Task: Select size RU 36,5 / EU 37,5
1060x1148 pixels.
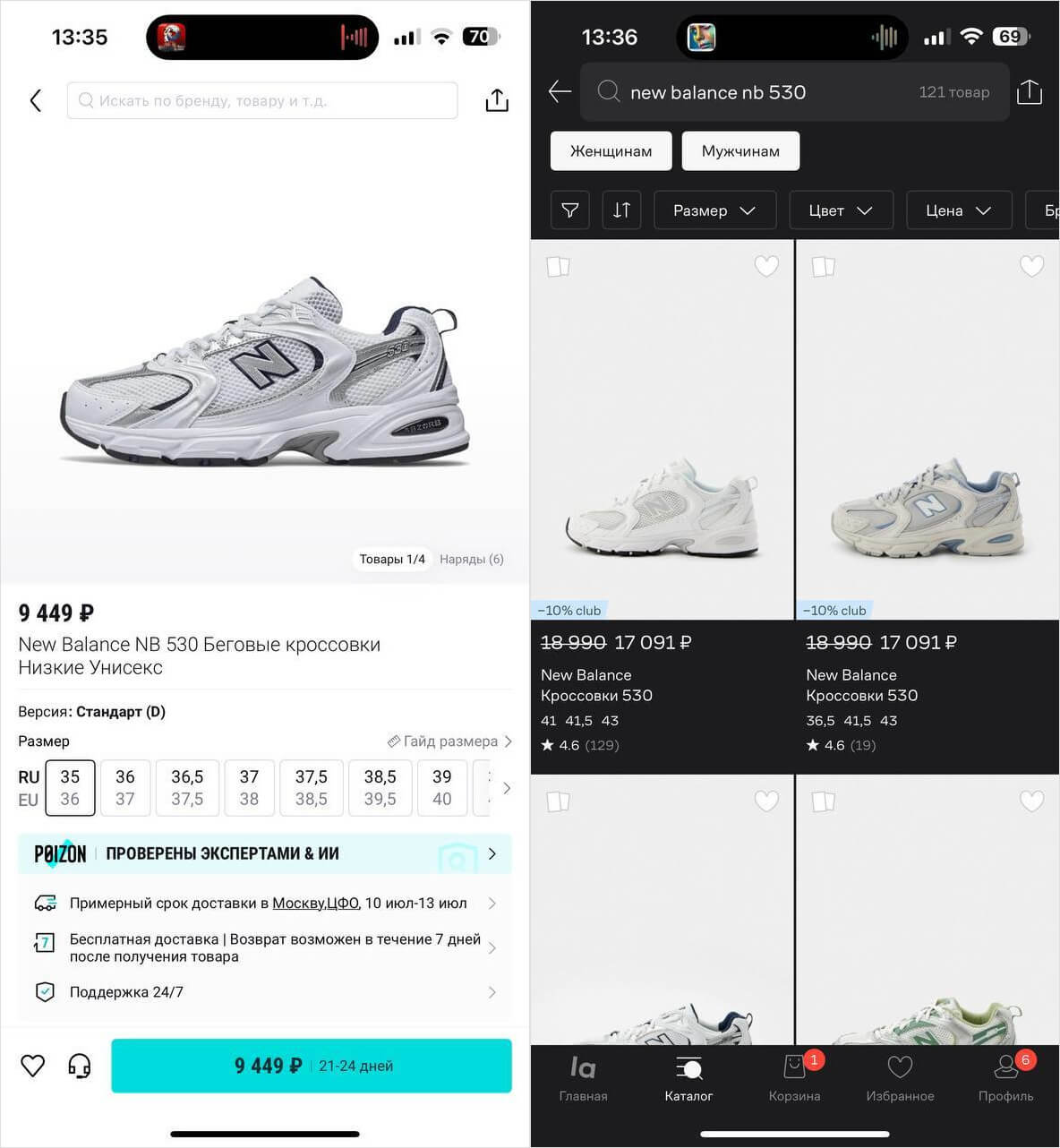Action: [187, 787]
